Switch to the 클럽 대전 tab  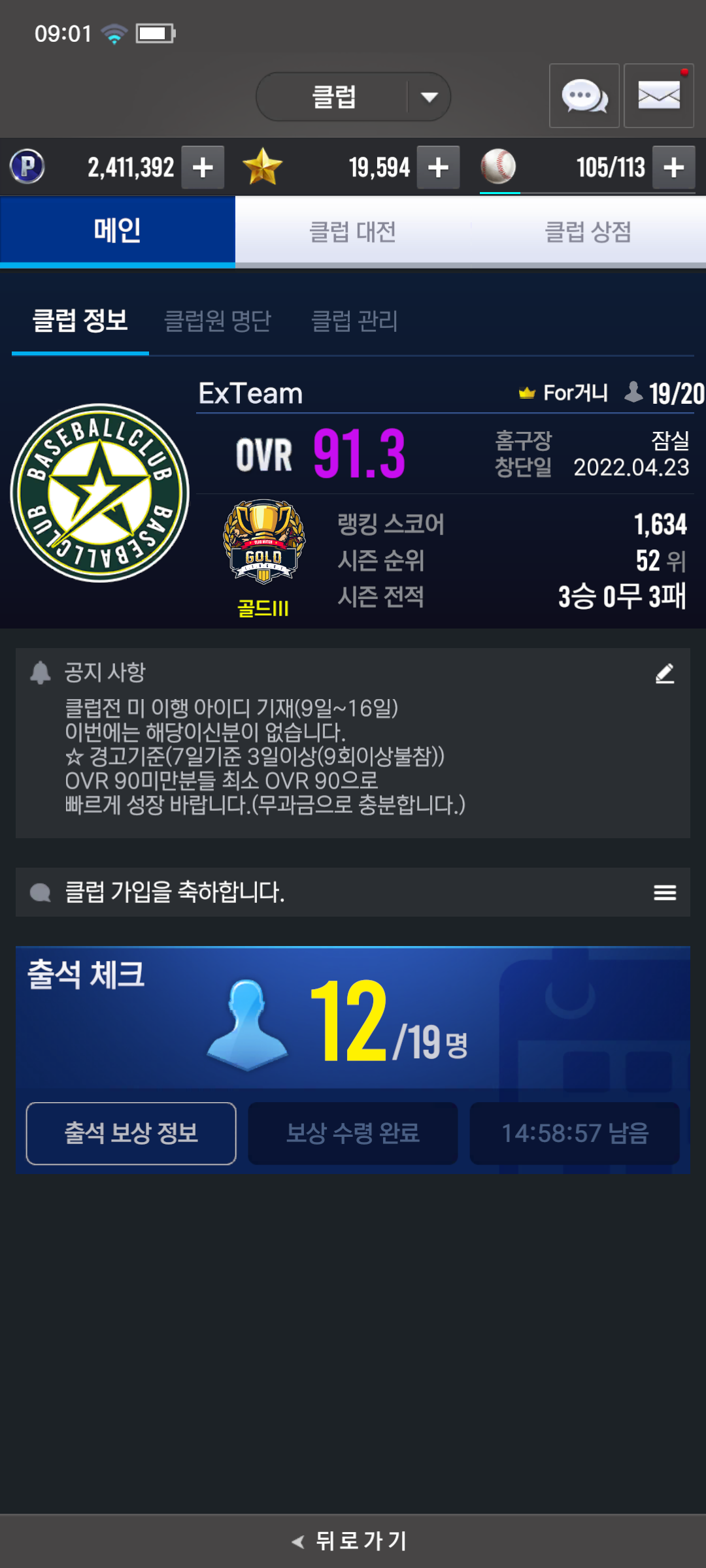(353, 232)
